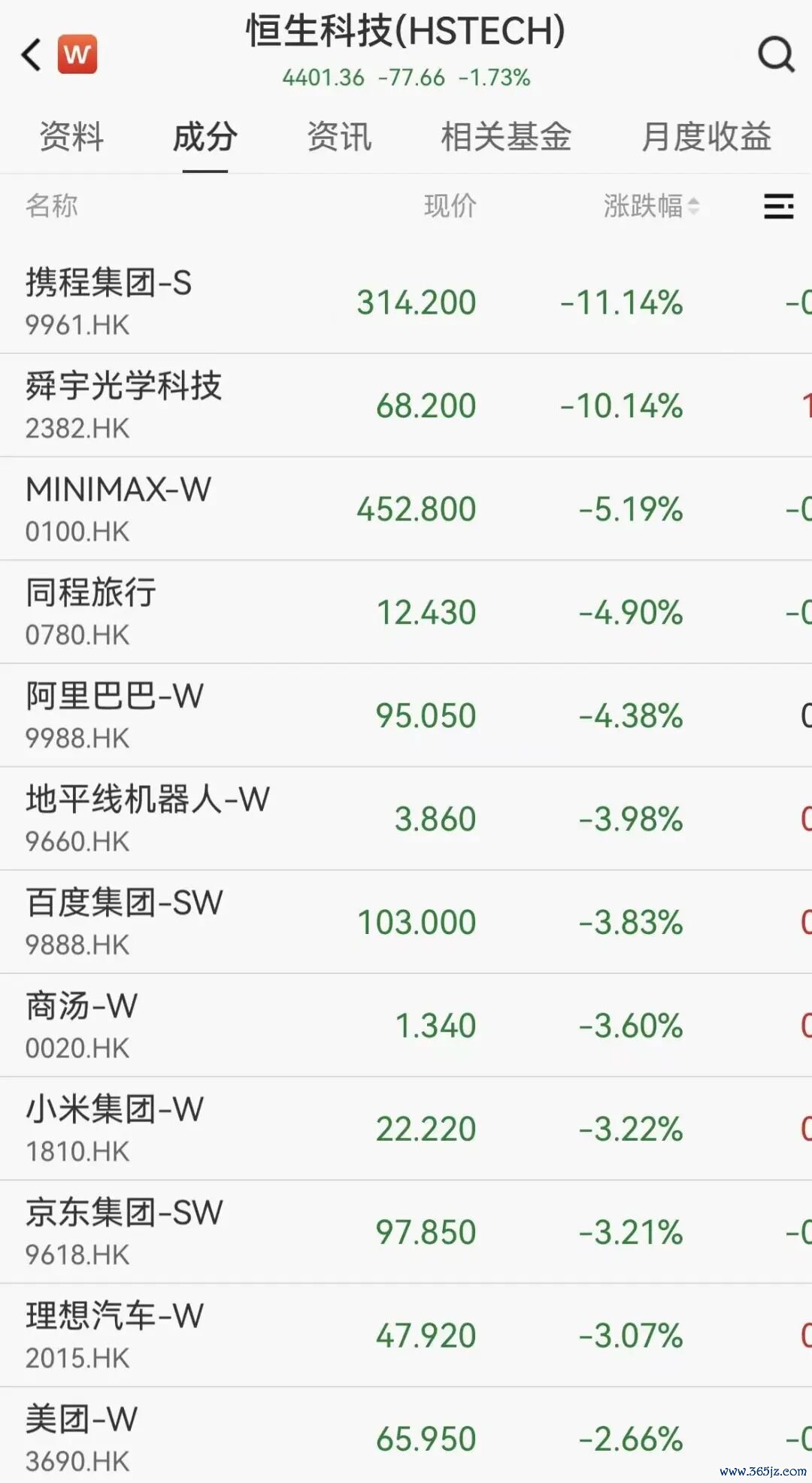812x1483 pixels.
Task: Open the 同程旅行 stock row
Action: coord(406,612)
